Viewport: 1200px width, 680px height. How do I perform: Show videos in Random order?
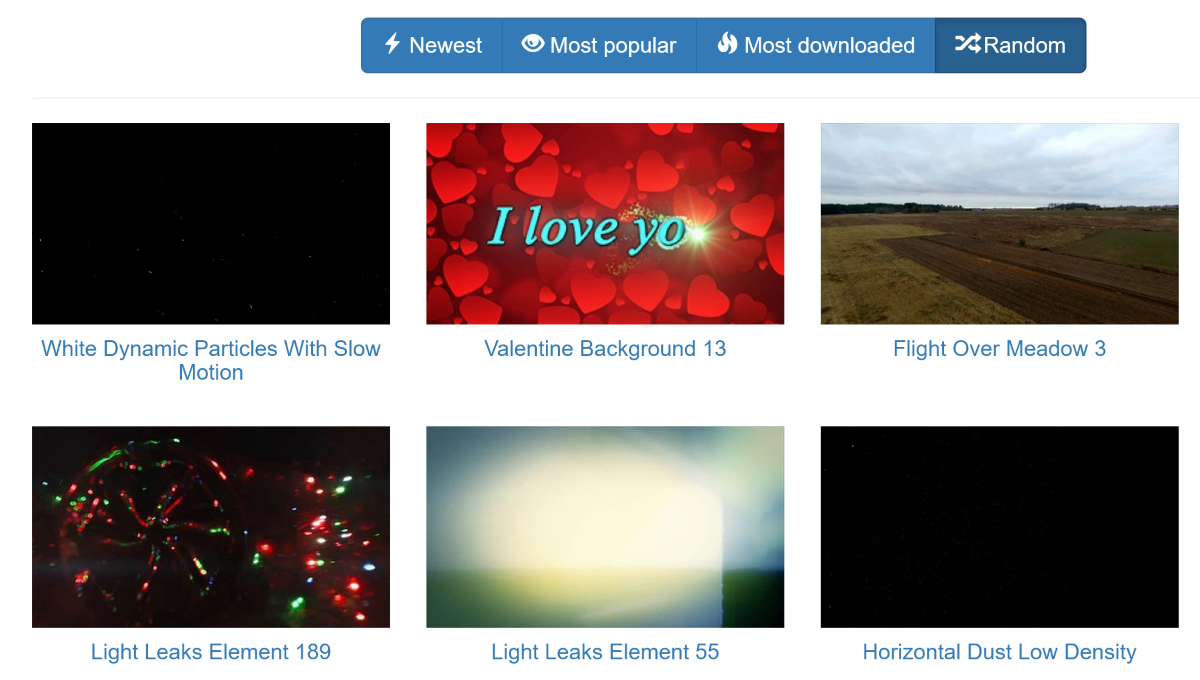click(1010, 45)
